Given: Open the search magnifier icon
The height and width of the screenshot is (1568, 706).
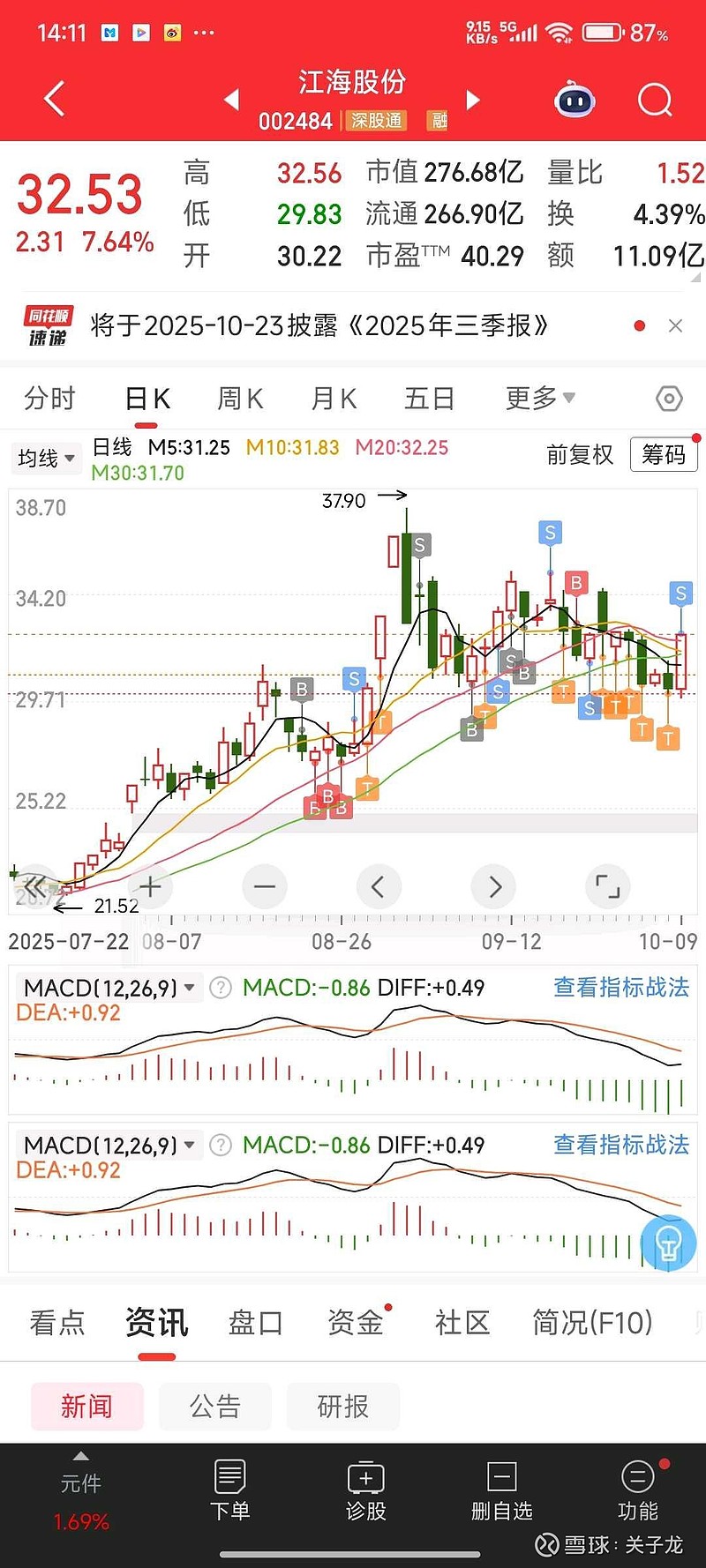Looking at the screenshot, I should coord(654,101).
